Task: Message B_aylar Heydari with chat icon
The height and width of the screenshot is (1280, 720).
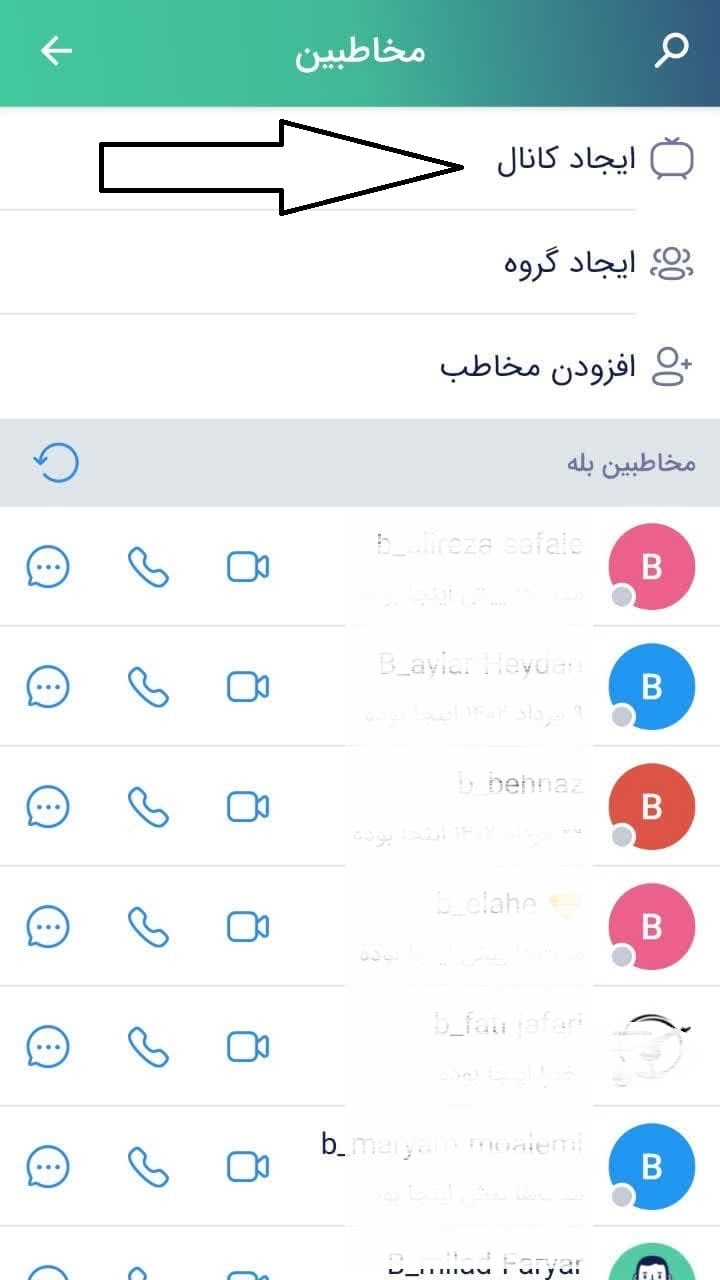Action: coord(47,688)
